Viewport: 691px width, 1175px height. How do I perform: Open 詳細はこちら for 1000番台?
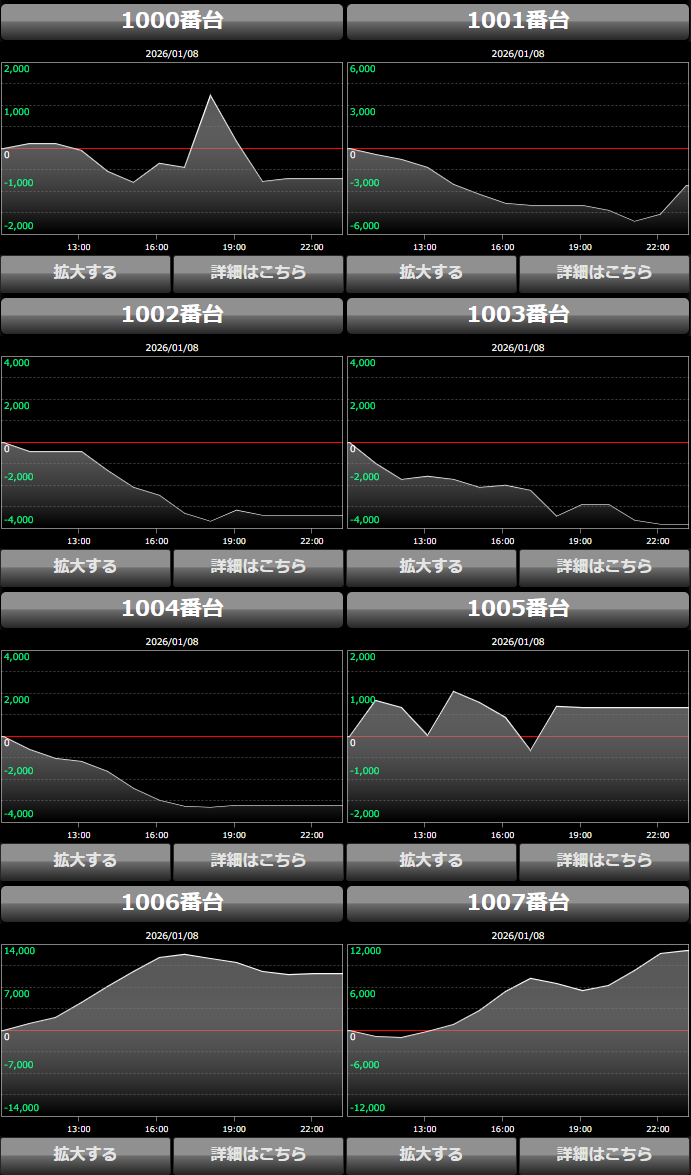coord(258,272)
